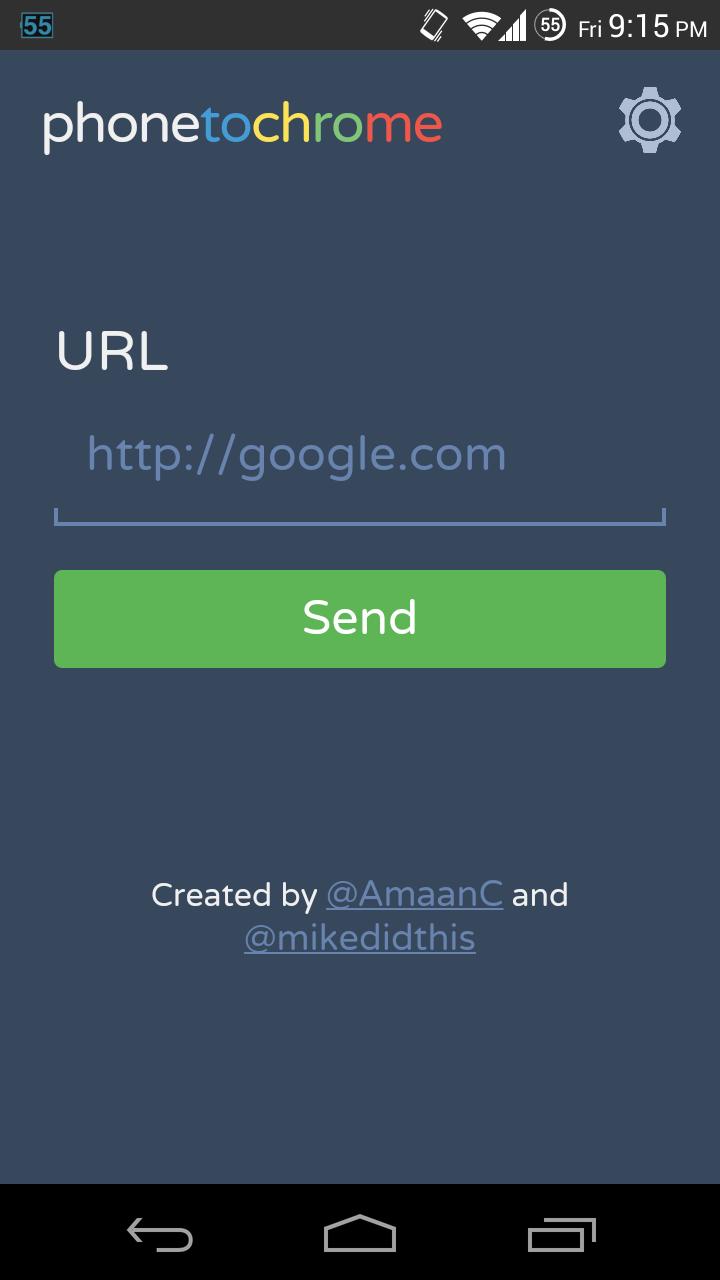Open the recent apps view
This screenshot has width=720, height=1280.
click(x=561, y=1234)
